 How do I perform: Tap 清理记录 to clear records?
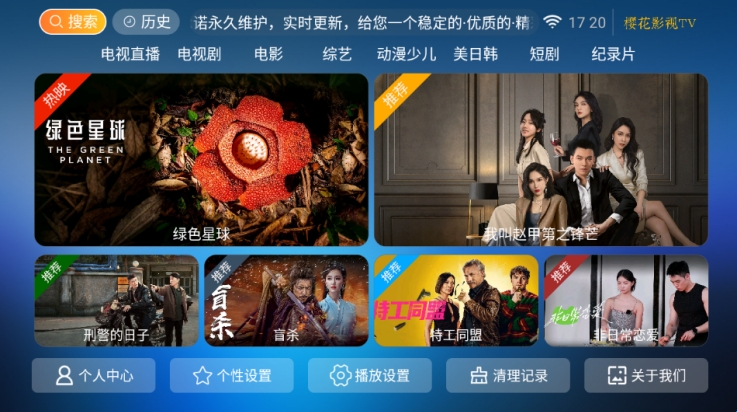click(x=508, y=376)
